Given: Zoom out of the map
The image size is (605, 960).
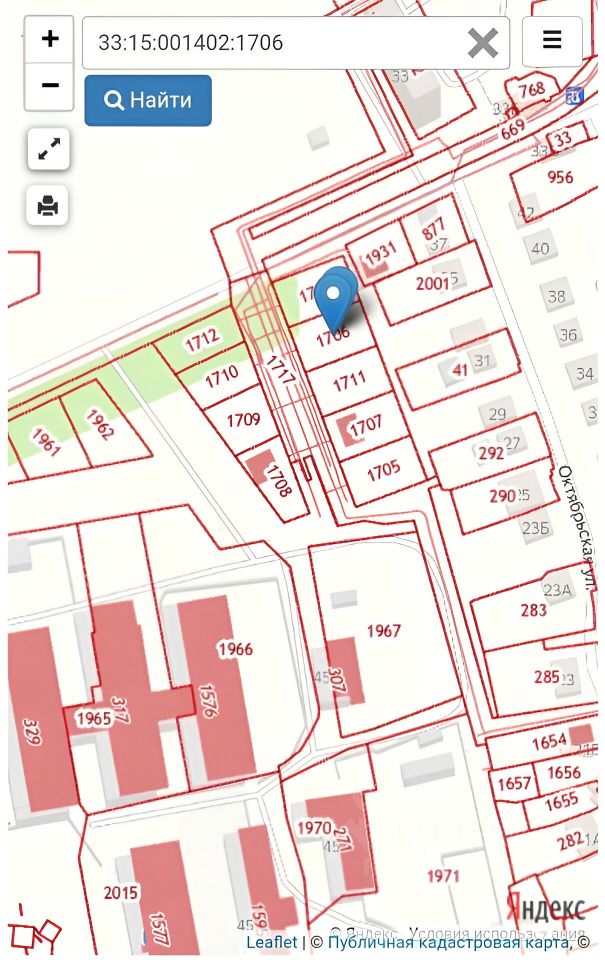Looking at the screenshot, I should pyautogui.click(x=49, y=86).
